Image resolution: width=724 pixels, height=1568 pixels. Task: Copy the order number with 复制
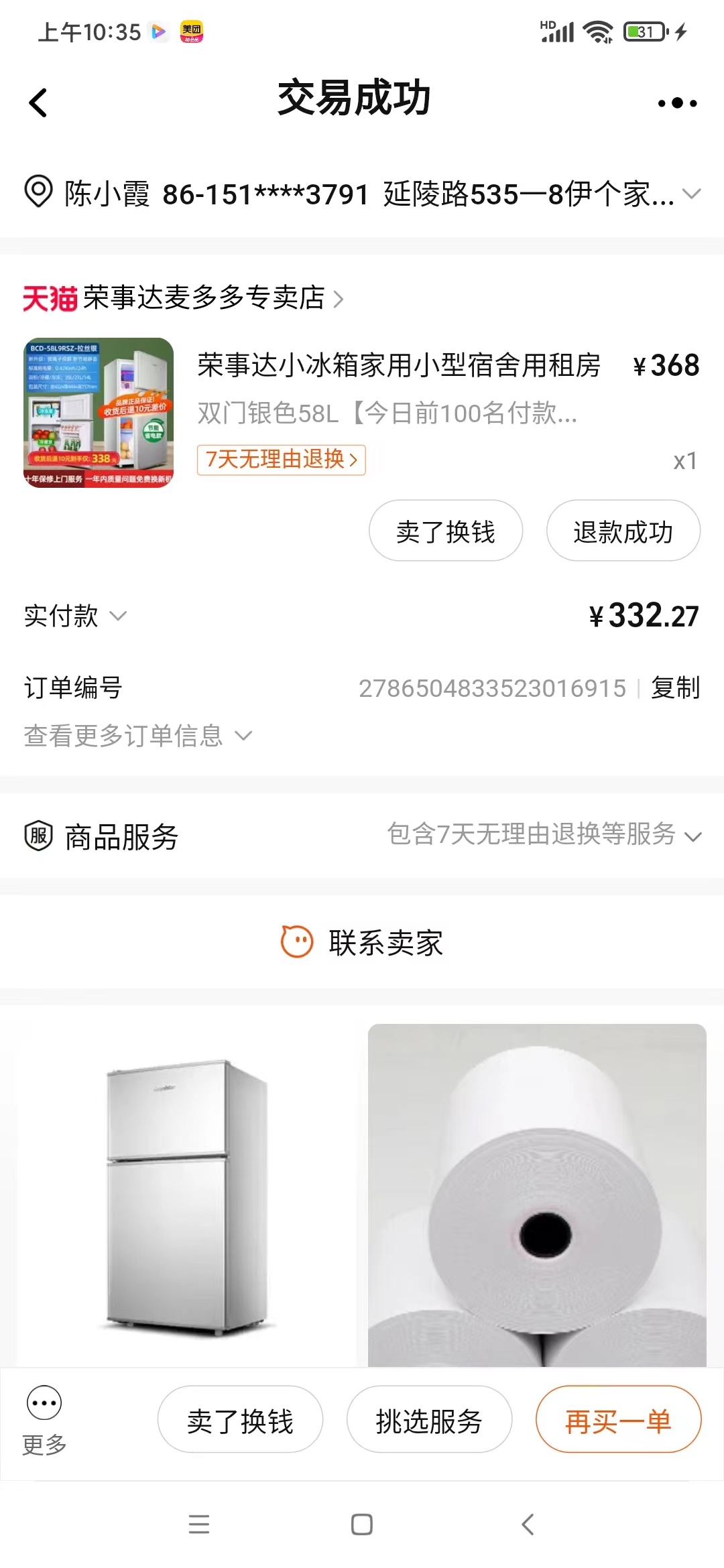coord(675,688)
